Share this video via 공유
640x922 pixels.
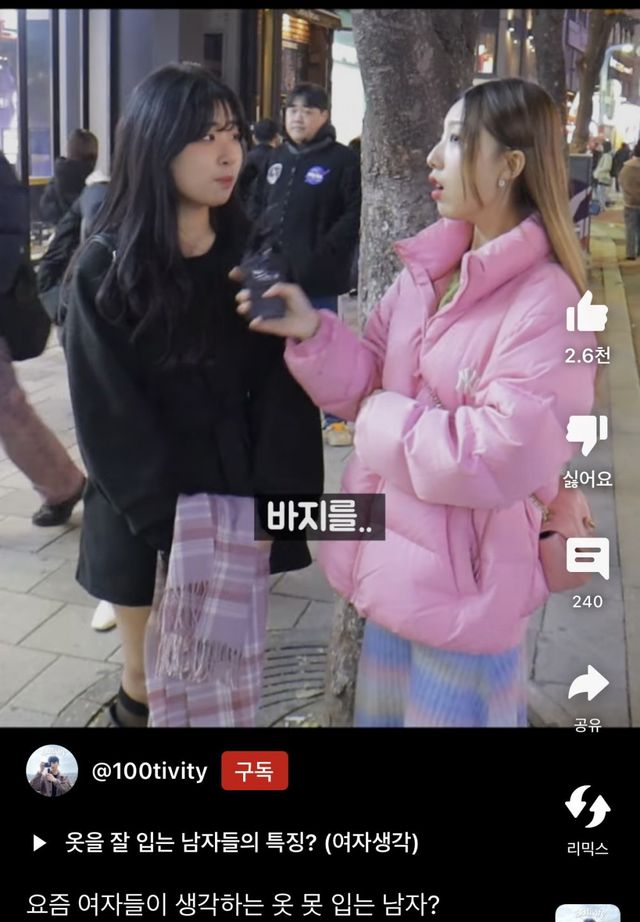click(588, 685)
